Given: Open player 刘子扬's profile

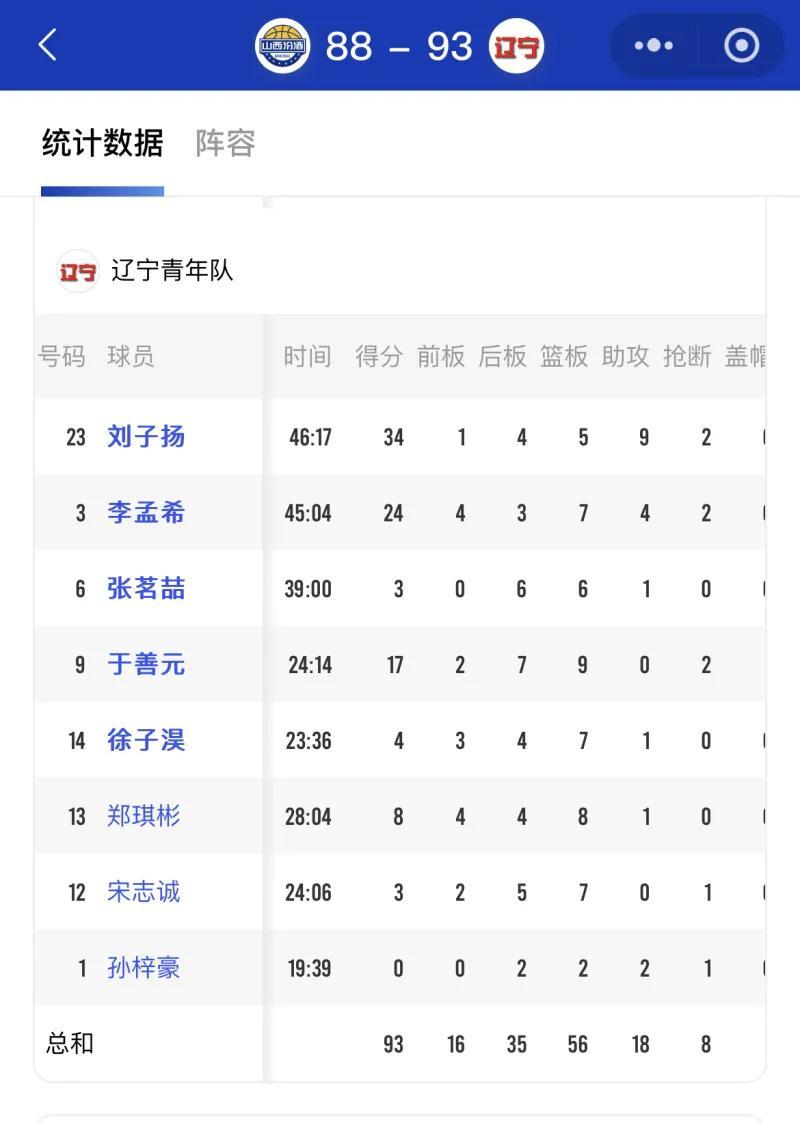Looking at the screenshot, I should click(x=146, y=437).
